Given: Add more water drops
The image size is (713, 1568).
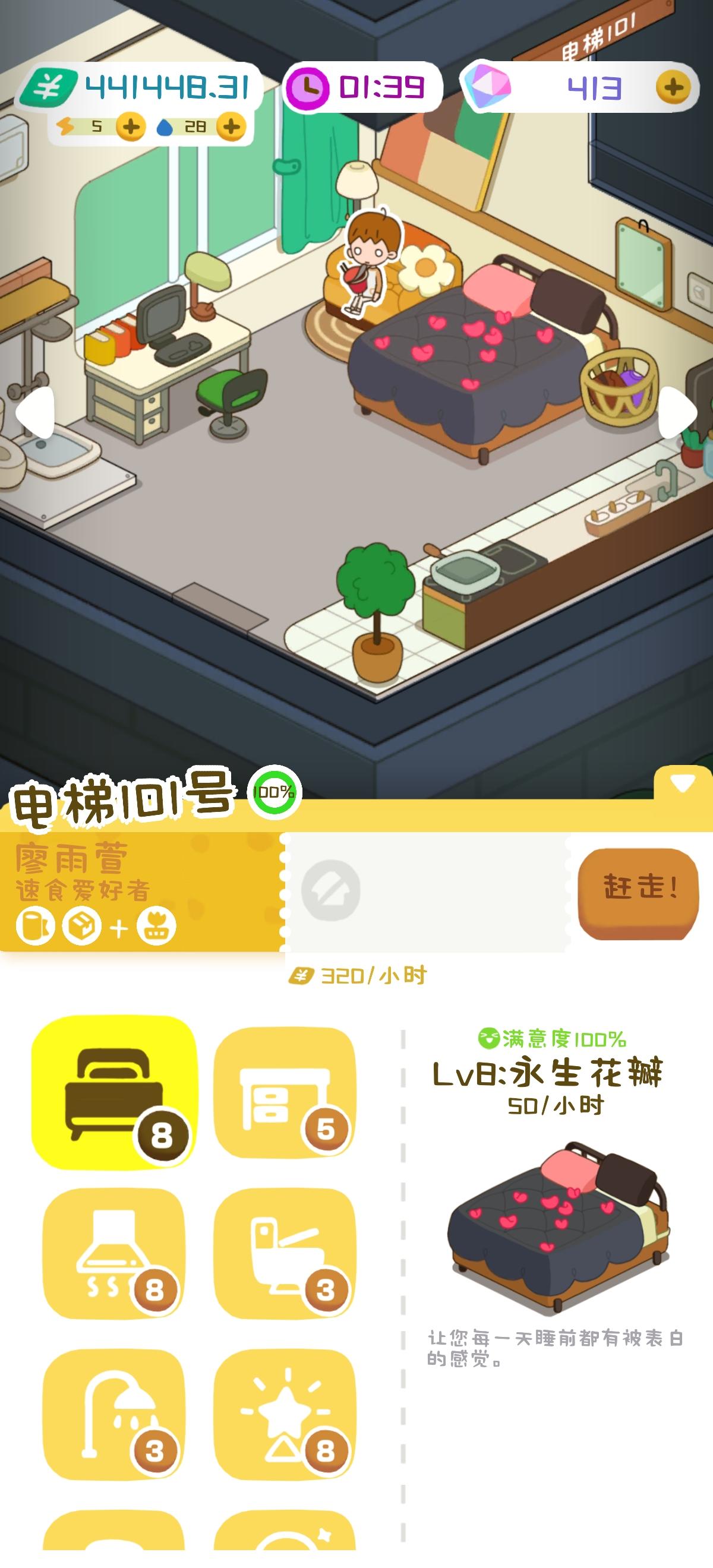Looking at the screenshot, I should [x=231, y=127].
